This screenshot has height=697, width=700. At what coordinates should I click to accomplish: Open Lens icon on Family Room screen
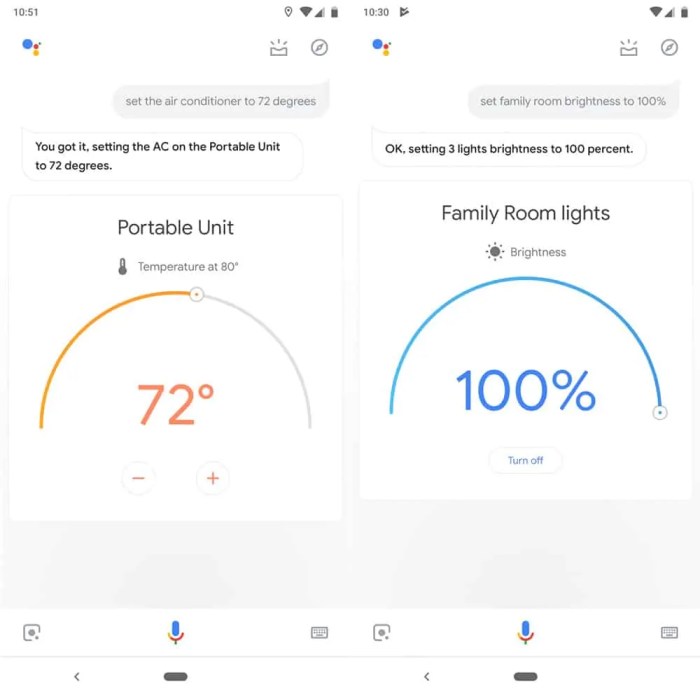(x=382, y=632)
